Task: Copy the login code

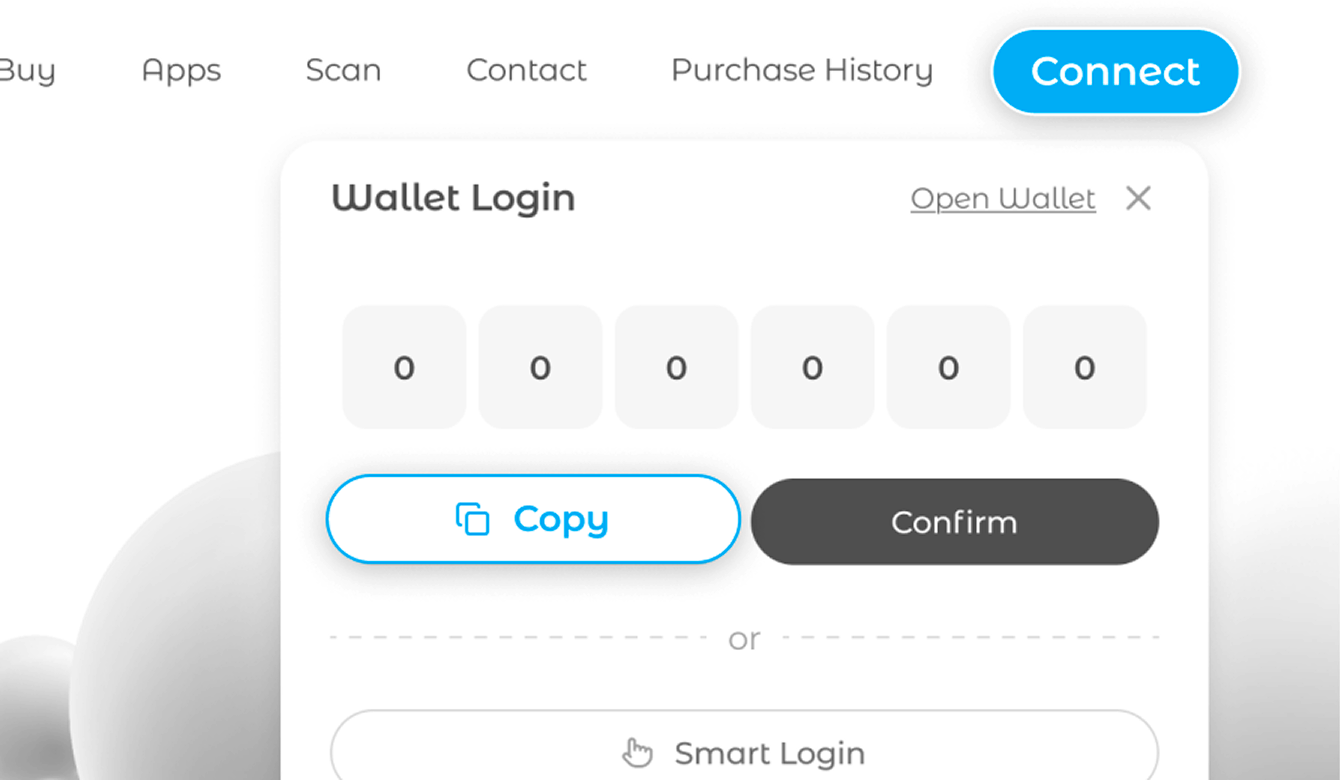Action: 533,520
